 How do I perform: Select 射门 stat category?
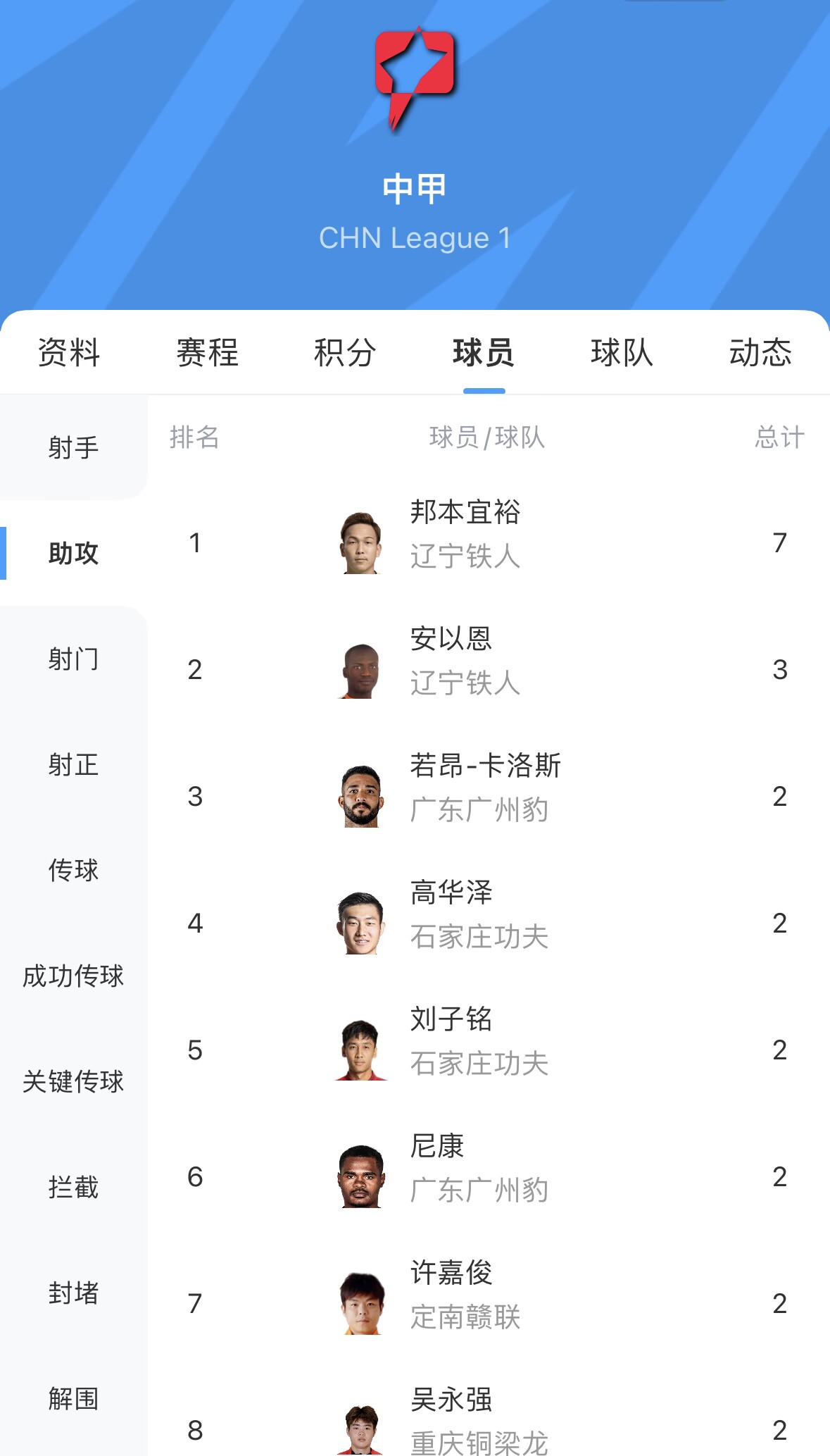(x=73, y=659)
